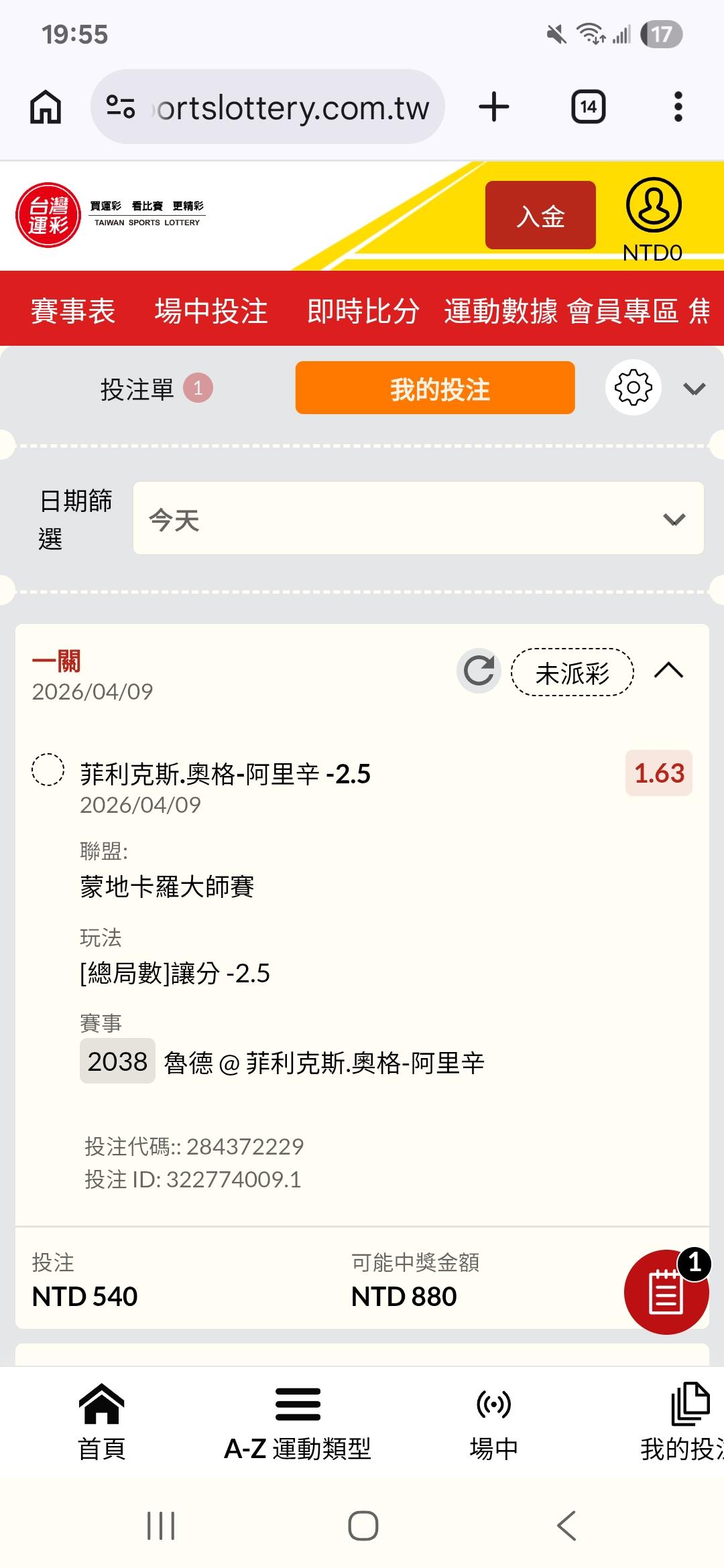View the 14 open browser tabs

pyautogui.click(x=588, y=107)
